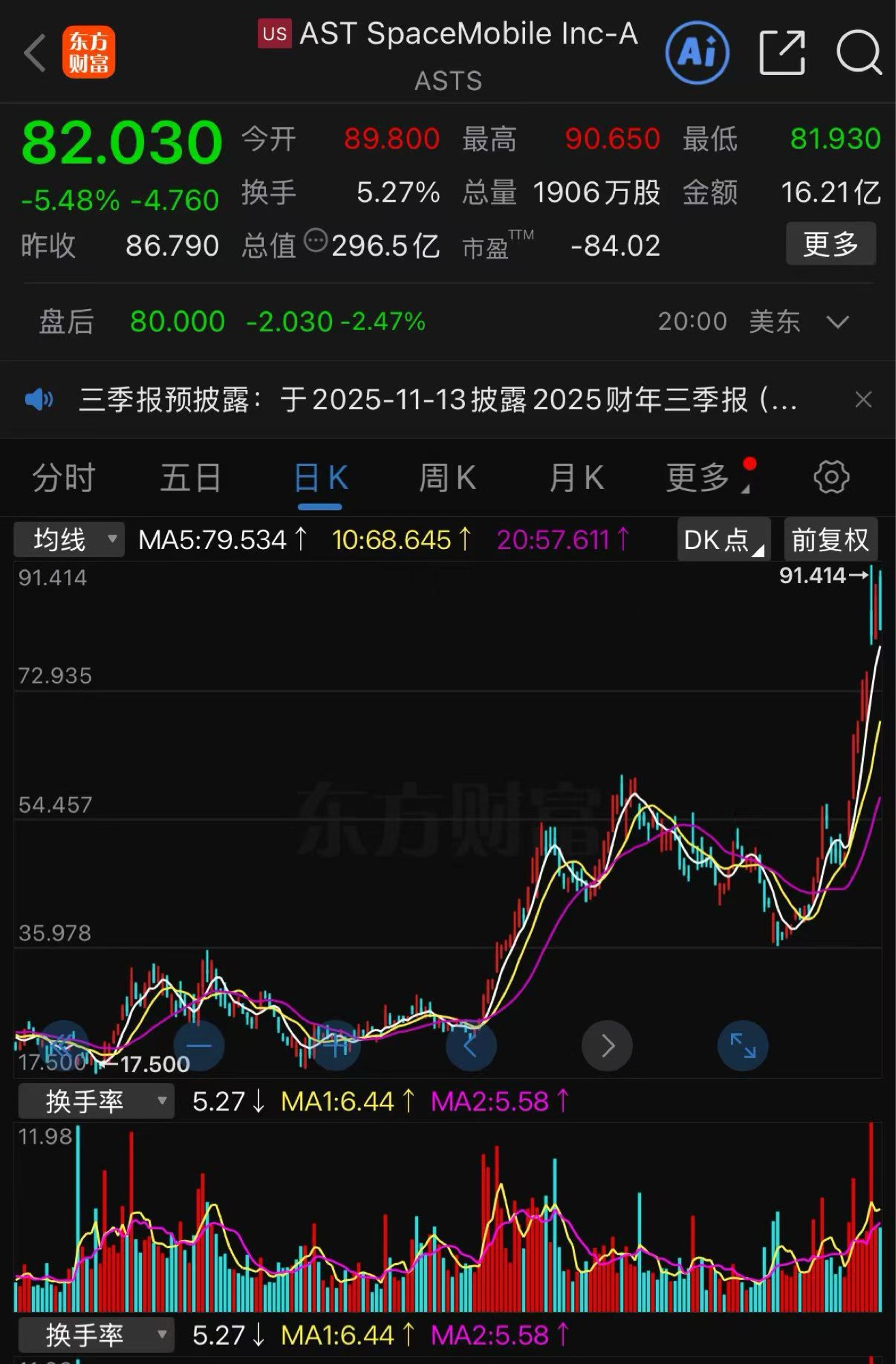
Task: Open the 三季报预披露 announcement
Action: coord(436,400)
